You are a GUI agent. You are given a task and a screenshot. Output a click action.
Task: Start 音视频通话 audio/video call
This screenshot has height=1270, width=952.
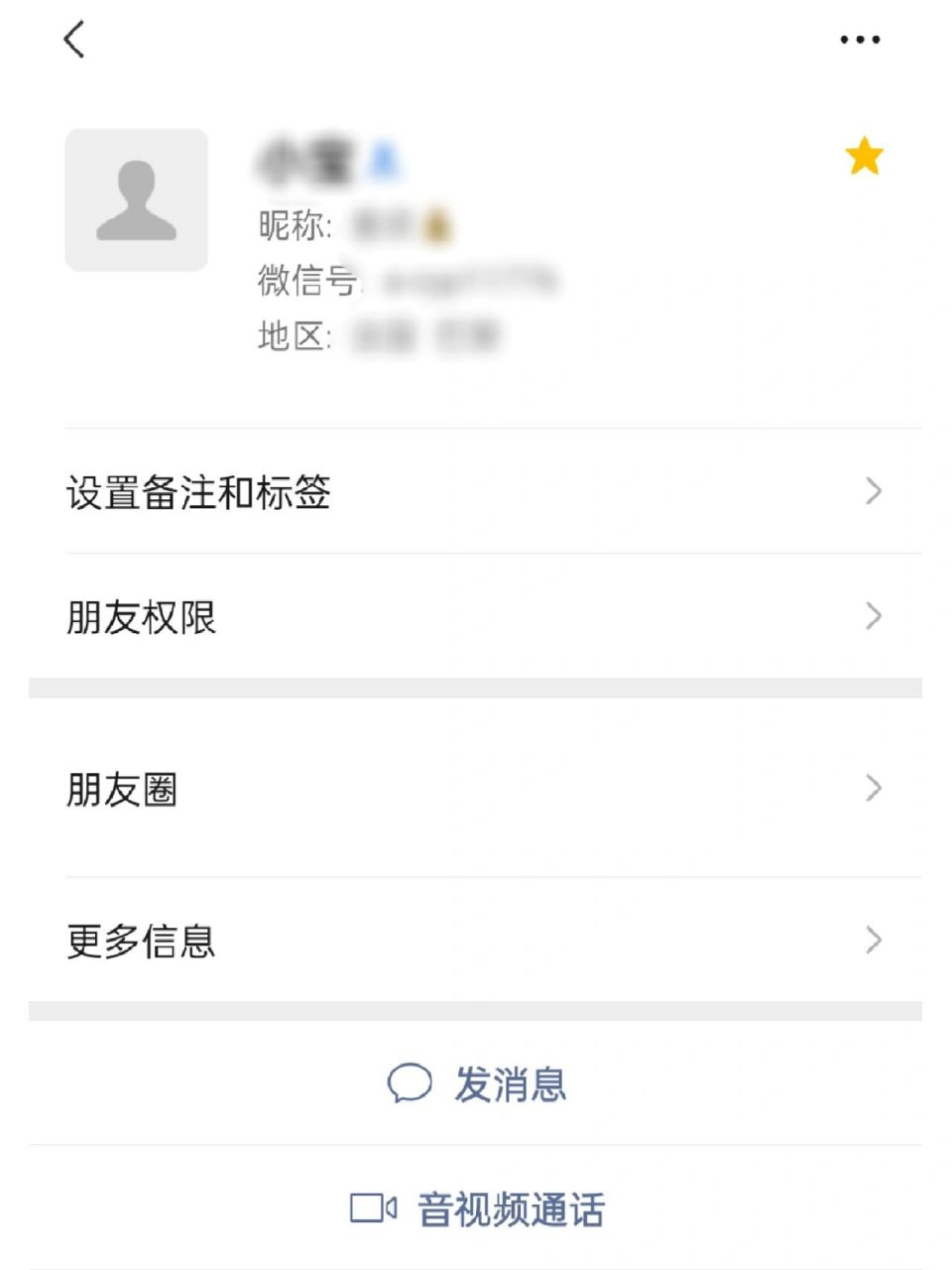pos(515,1208)
